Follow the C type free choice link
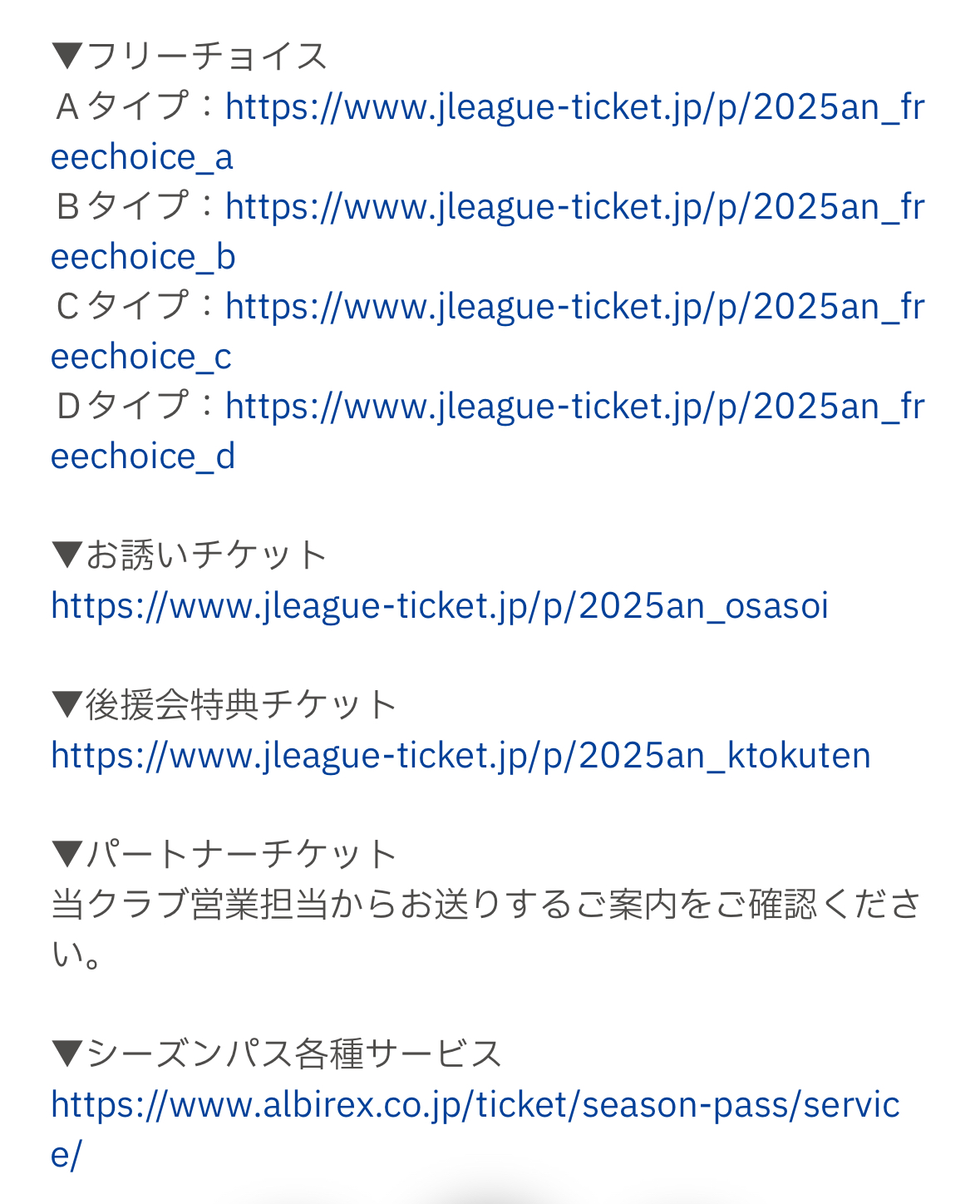Image resolution: width=980 pixels, height=1204 pixels. coord(574,308)
